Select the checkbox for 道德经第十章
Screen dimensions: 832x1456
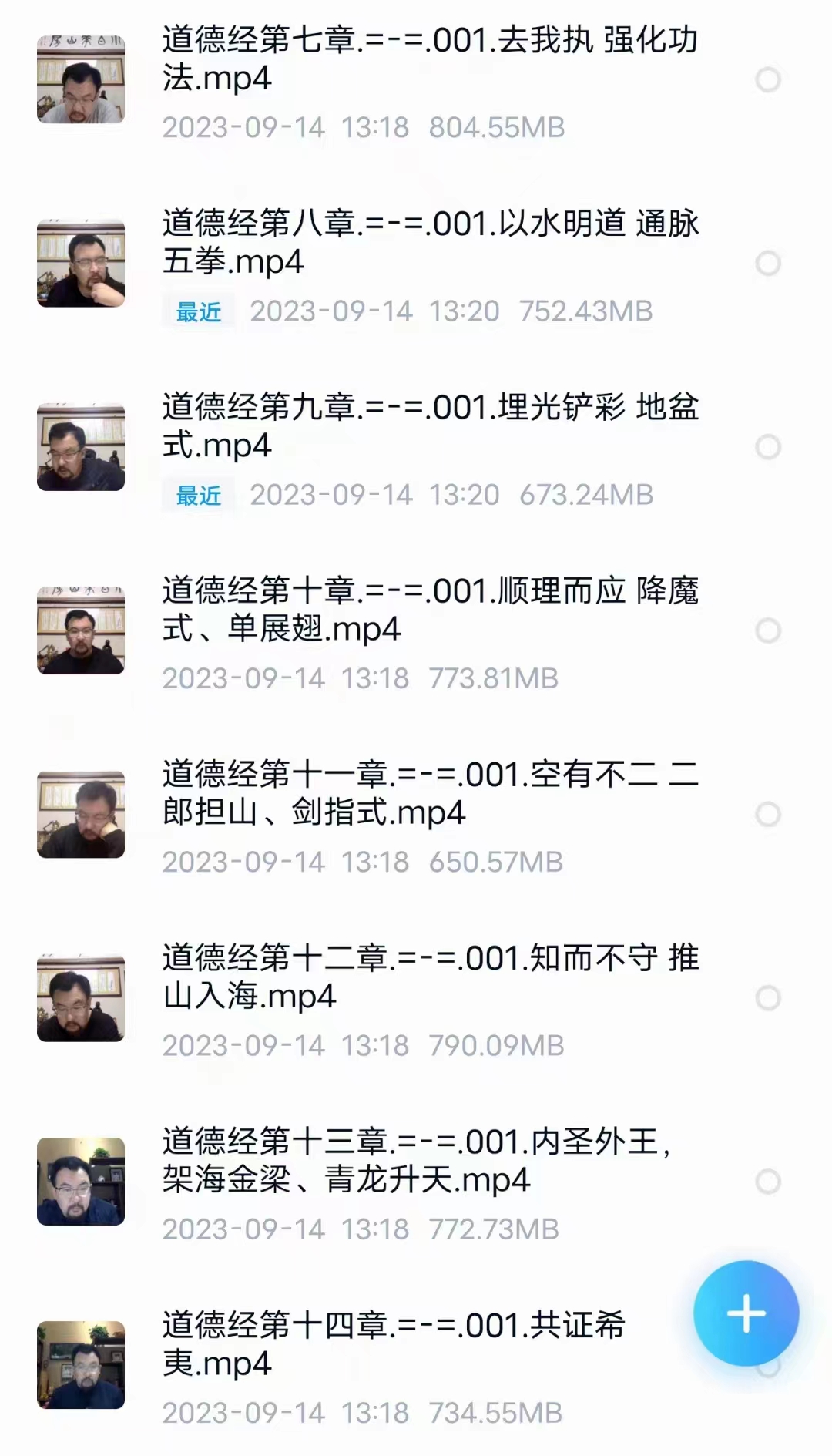click(767, 630)
